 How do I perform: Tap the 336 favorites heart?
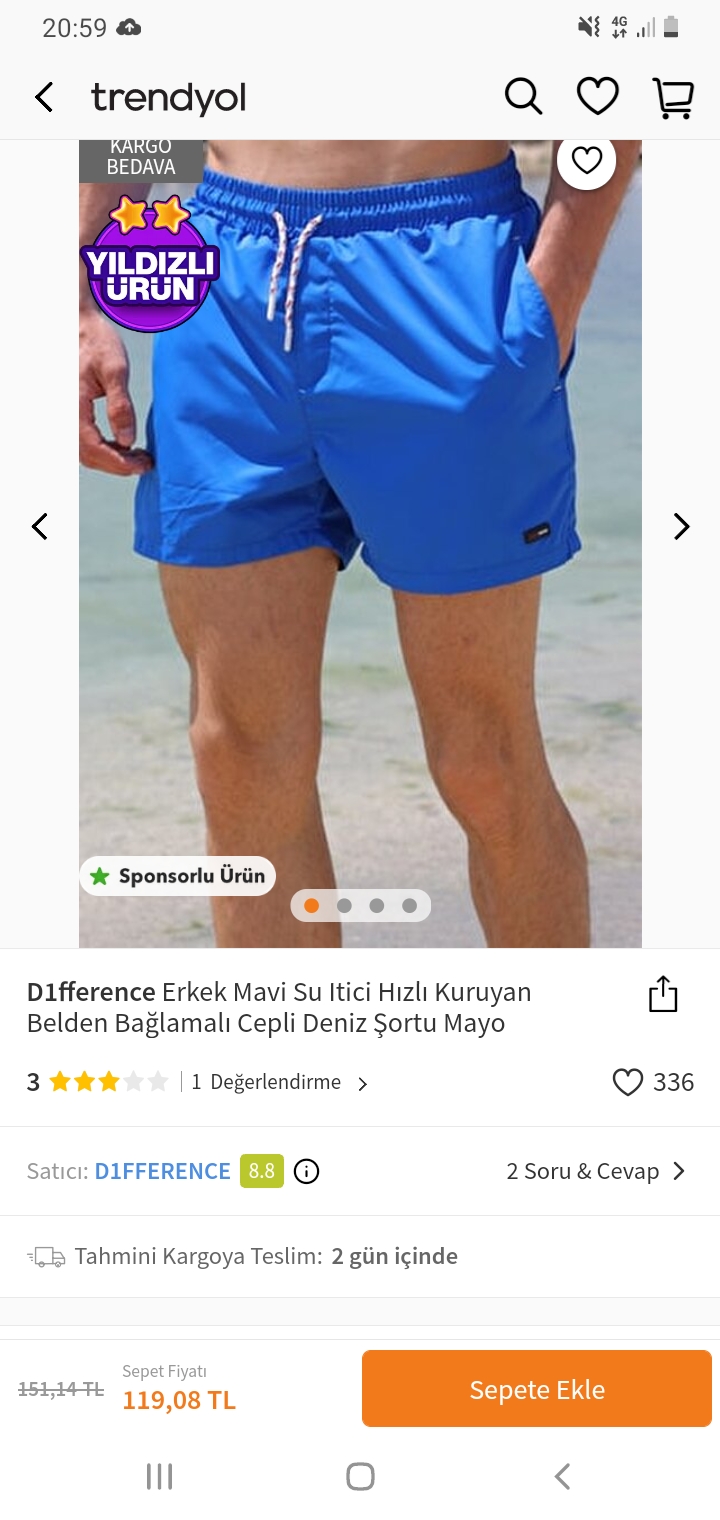coord(627,1082)
